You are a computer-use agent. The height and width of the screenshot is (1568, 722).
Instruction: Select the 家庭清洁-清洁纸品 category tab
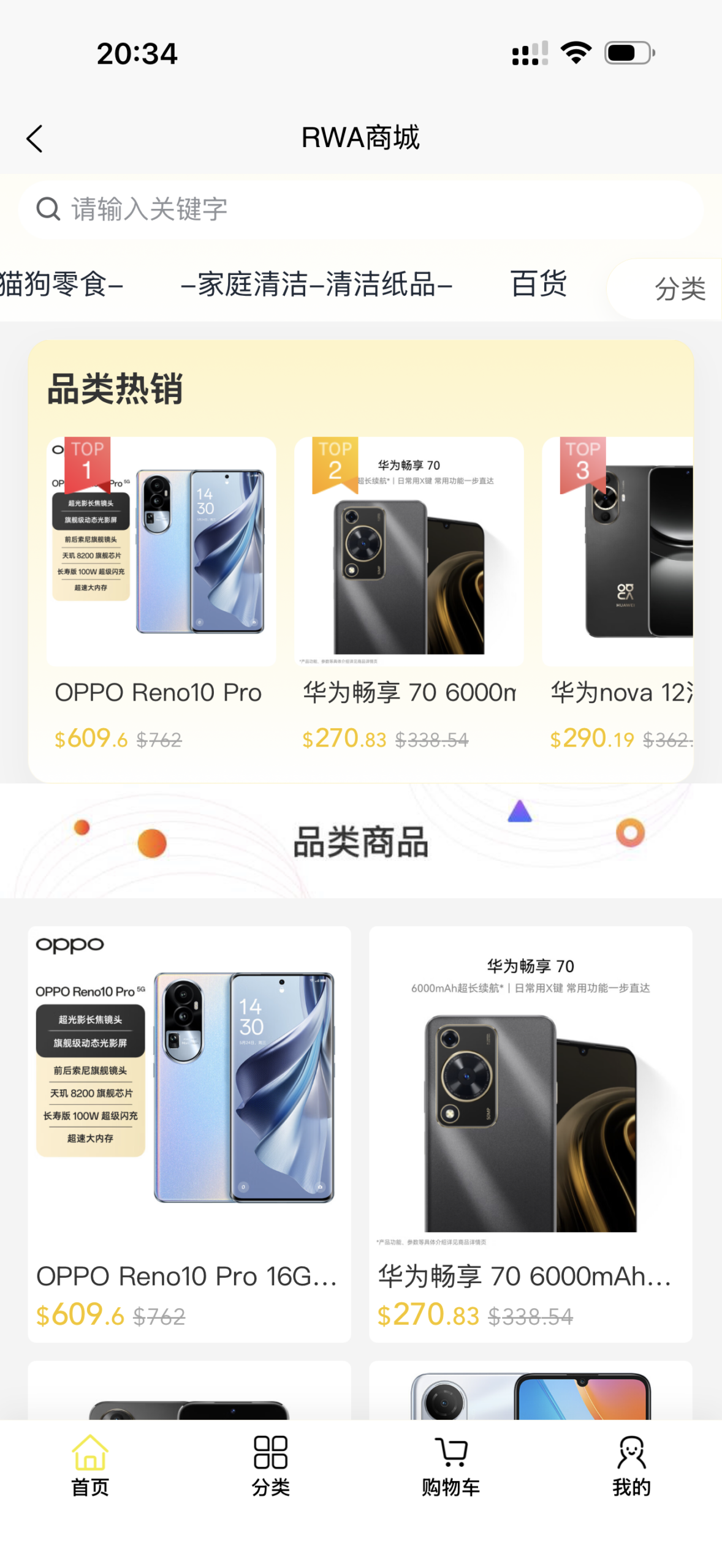(316, 284)
